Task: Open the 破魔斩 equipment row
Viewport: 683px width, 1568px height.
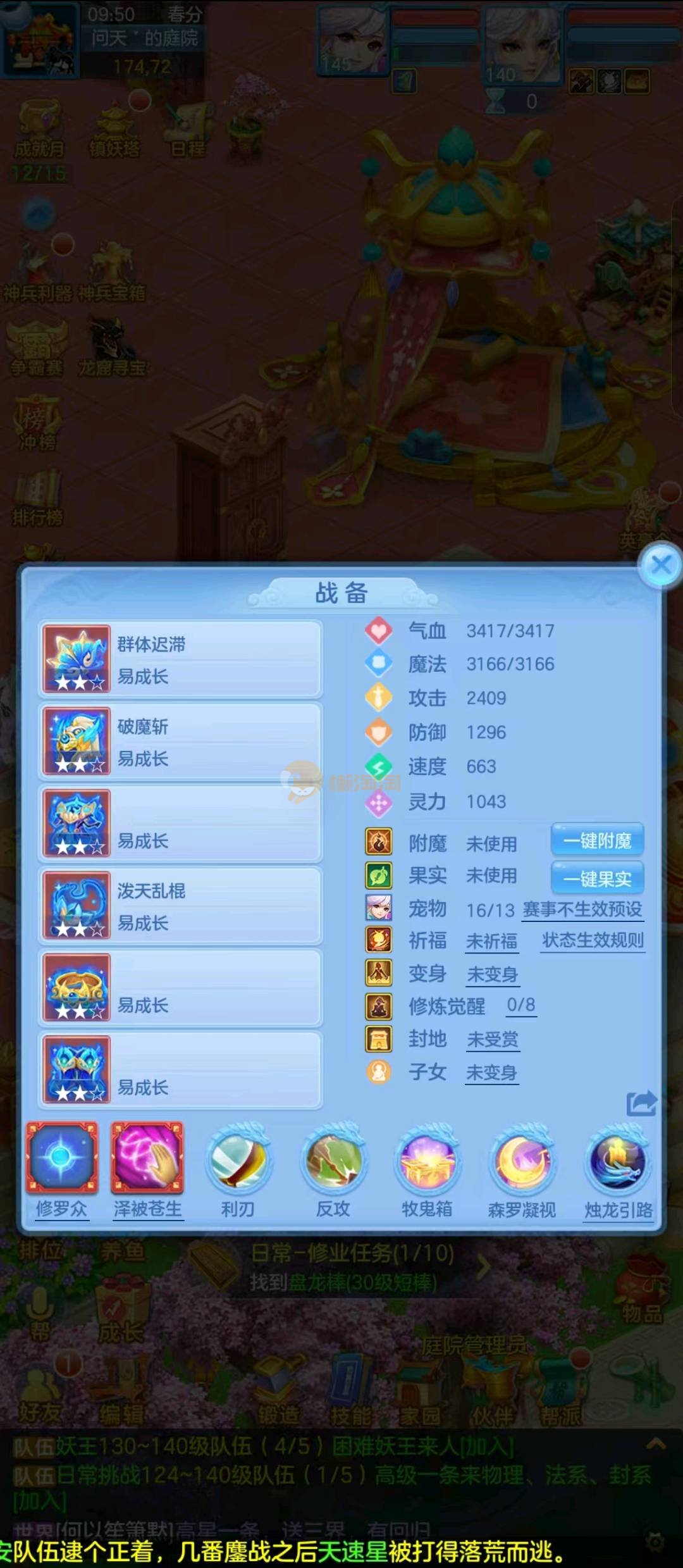Action: pyautogui.click(x=181, y=741)
